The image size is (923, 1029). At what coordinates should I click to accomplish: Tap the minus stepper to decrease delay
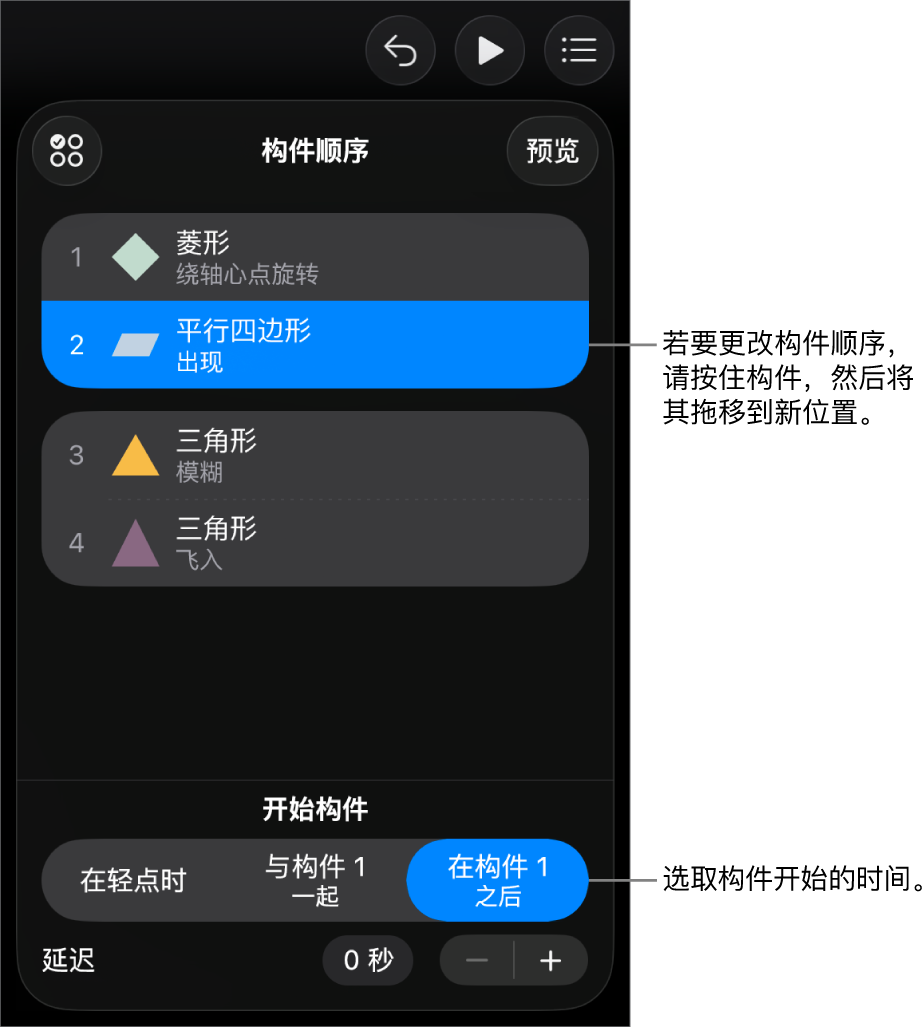(x=476, y=960)
